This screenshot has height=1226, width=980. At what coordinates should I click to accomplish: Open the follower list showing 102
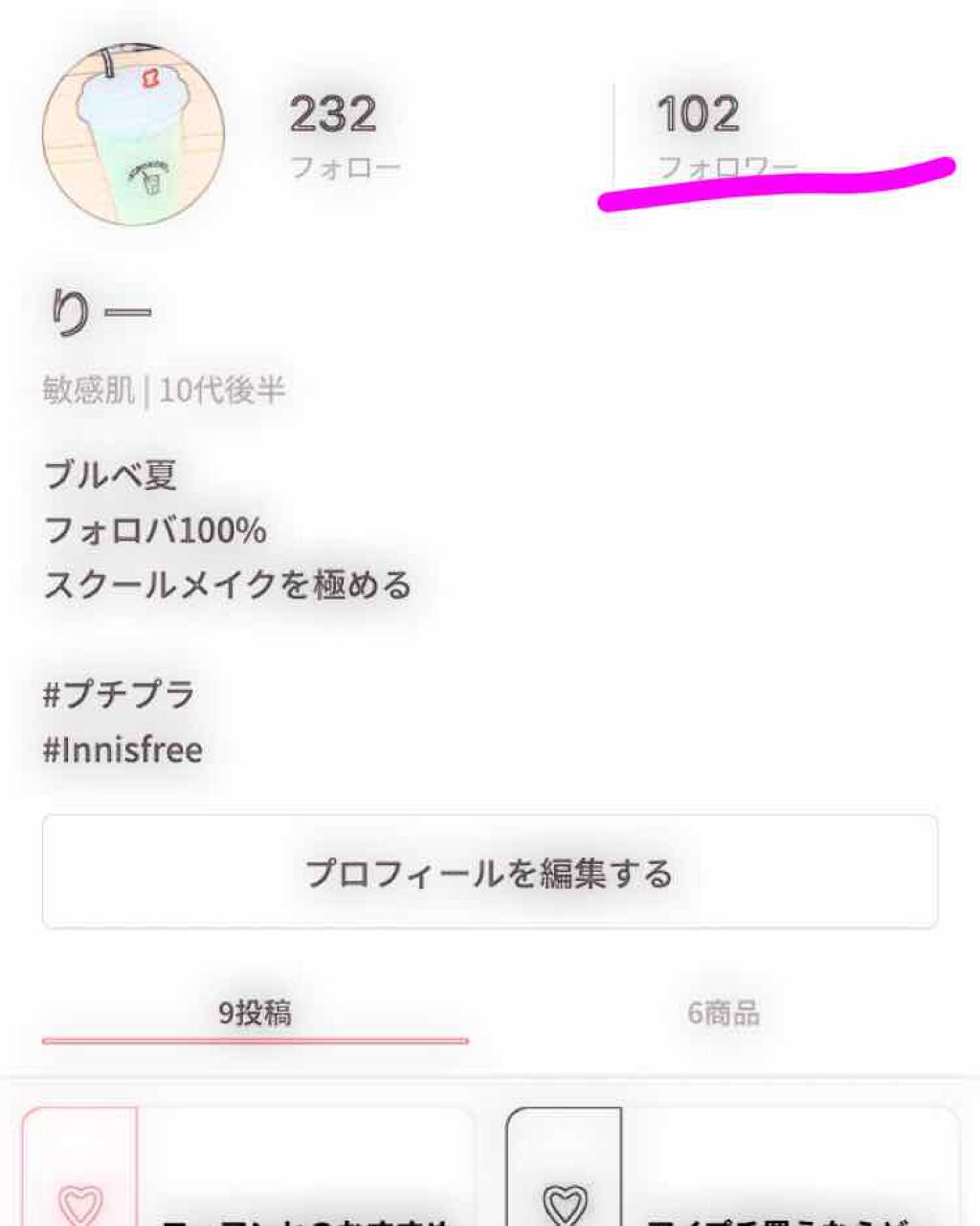(x=699, y=134)
